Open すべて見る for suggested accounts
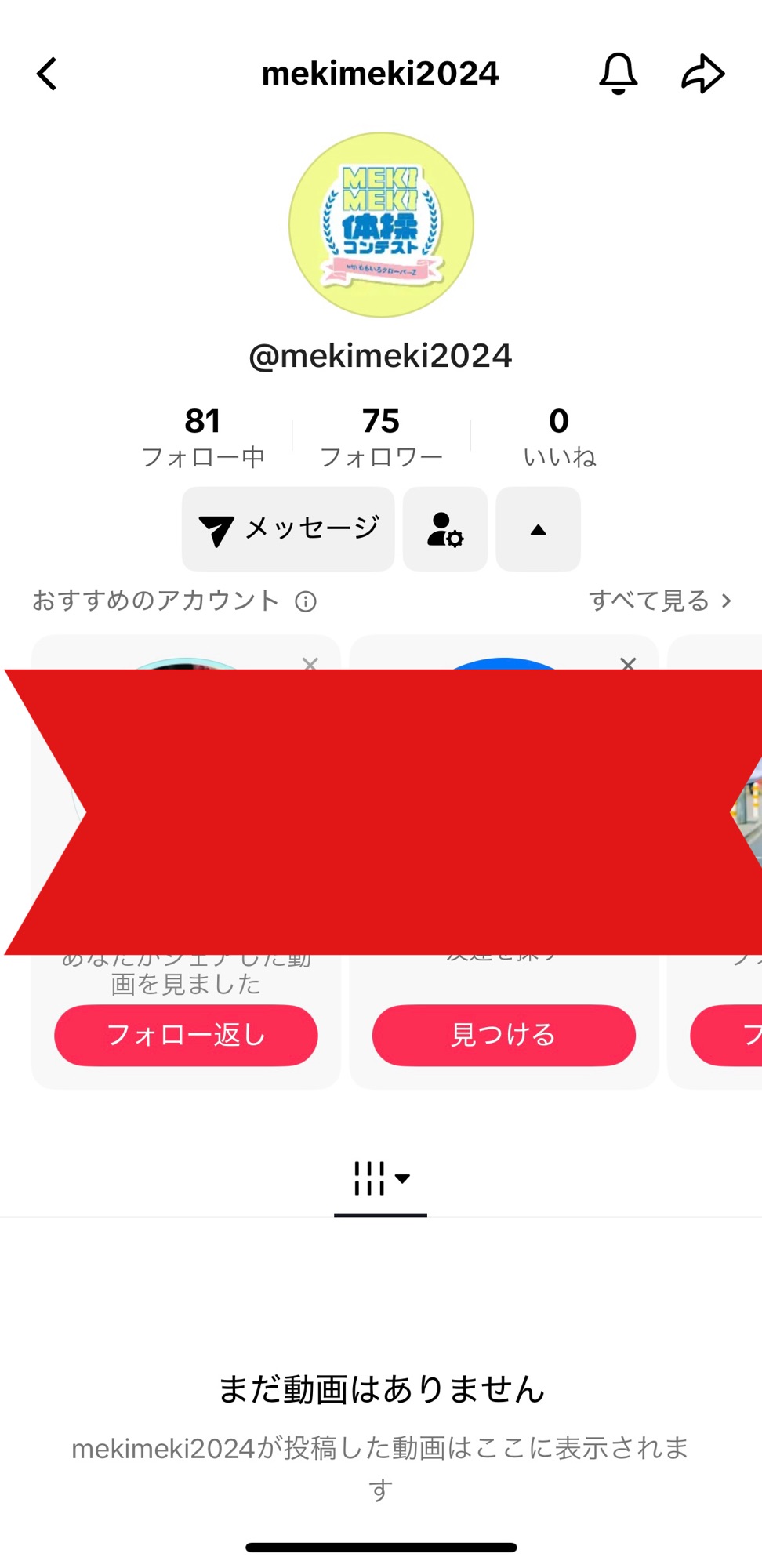Viewport: 762px width, 1568px height. pyautogui.click(x=660, y=601)
